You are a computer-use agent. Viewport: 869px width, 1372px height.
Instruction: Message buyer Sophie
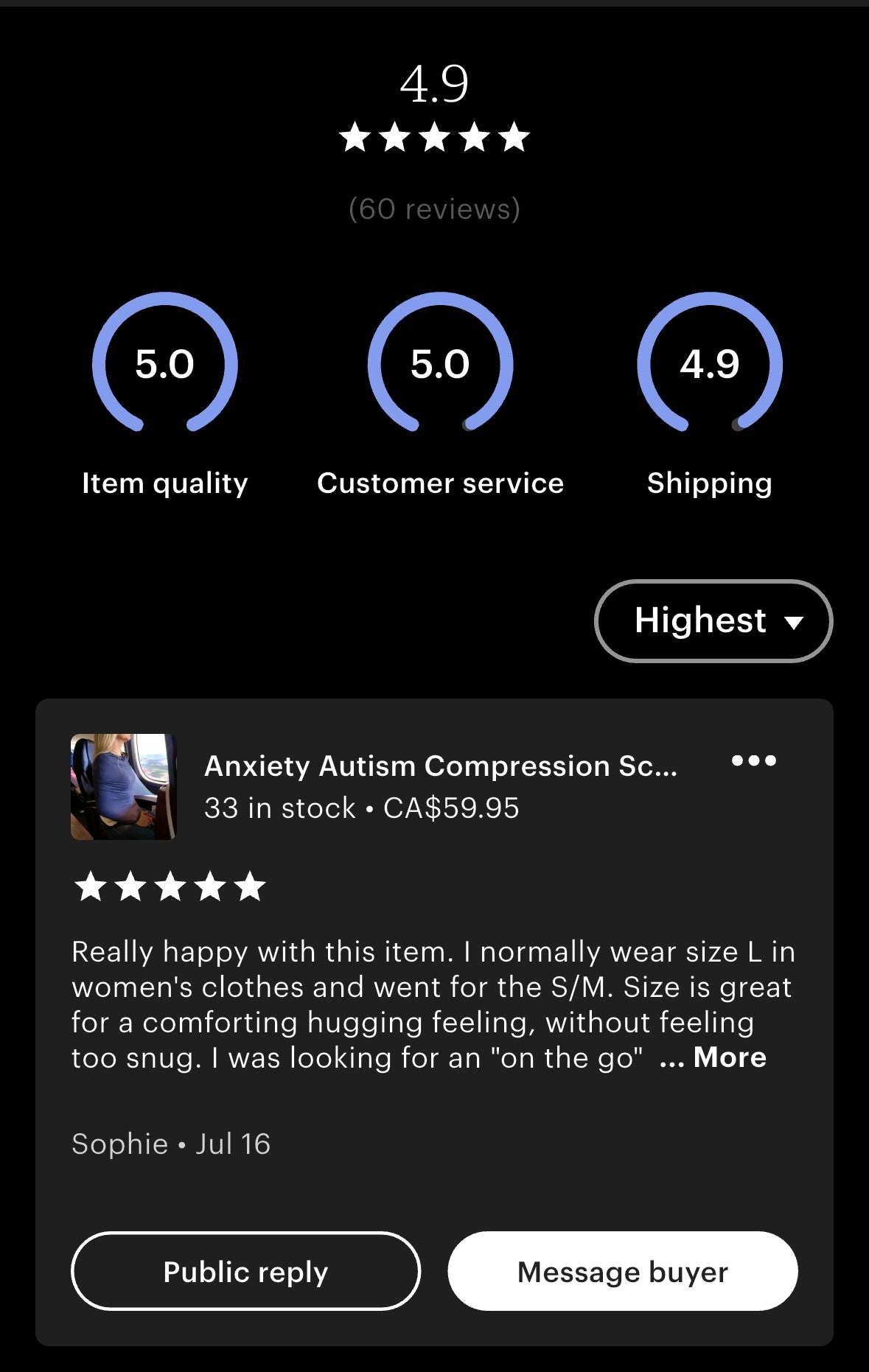(x=622, y=1271)
